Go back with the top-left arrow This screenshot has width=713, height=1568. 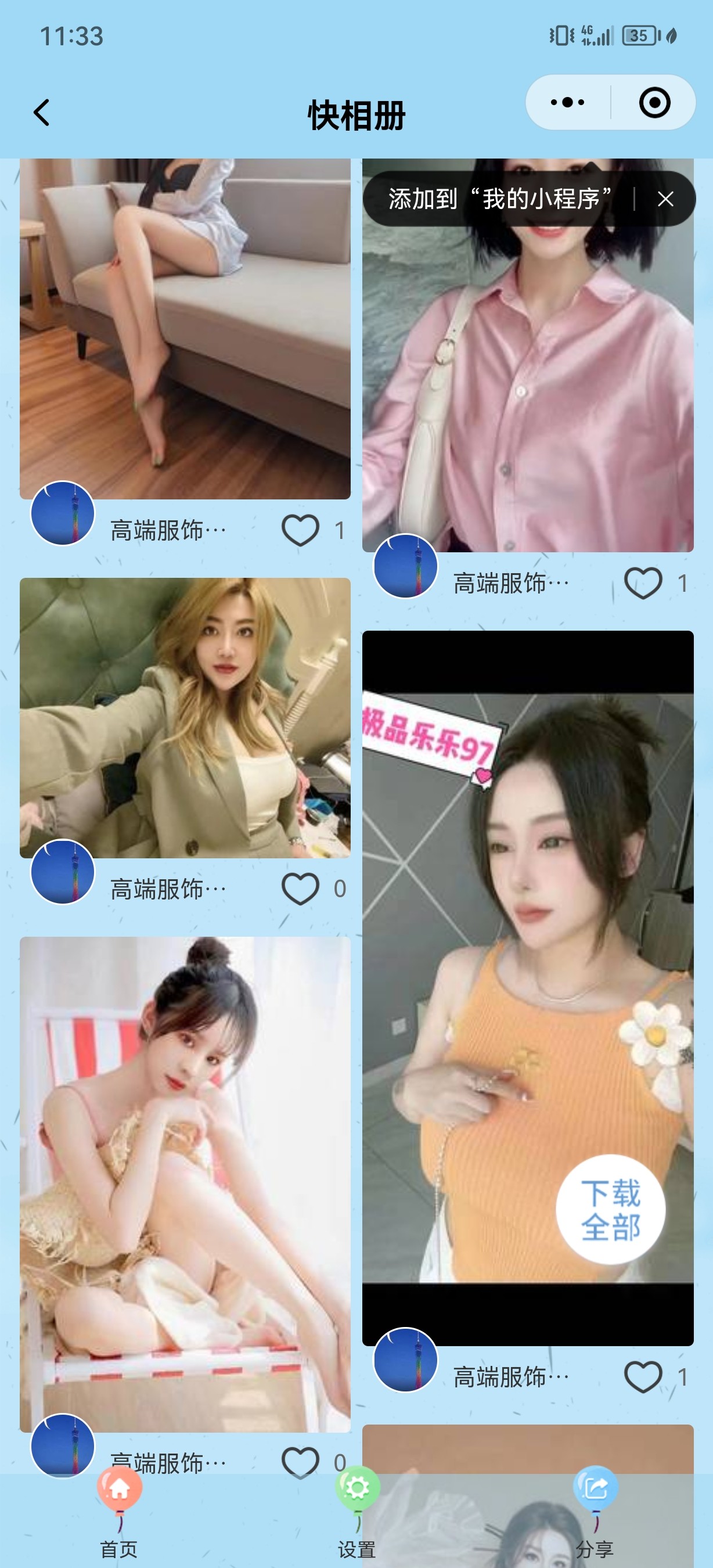click(x=41, y=113)
